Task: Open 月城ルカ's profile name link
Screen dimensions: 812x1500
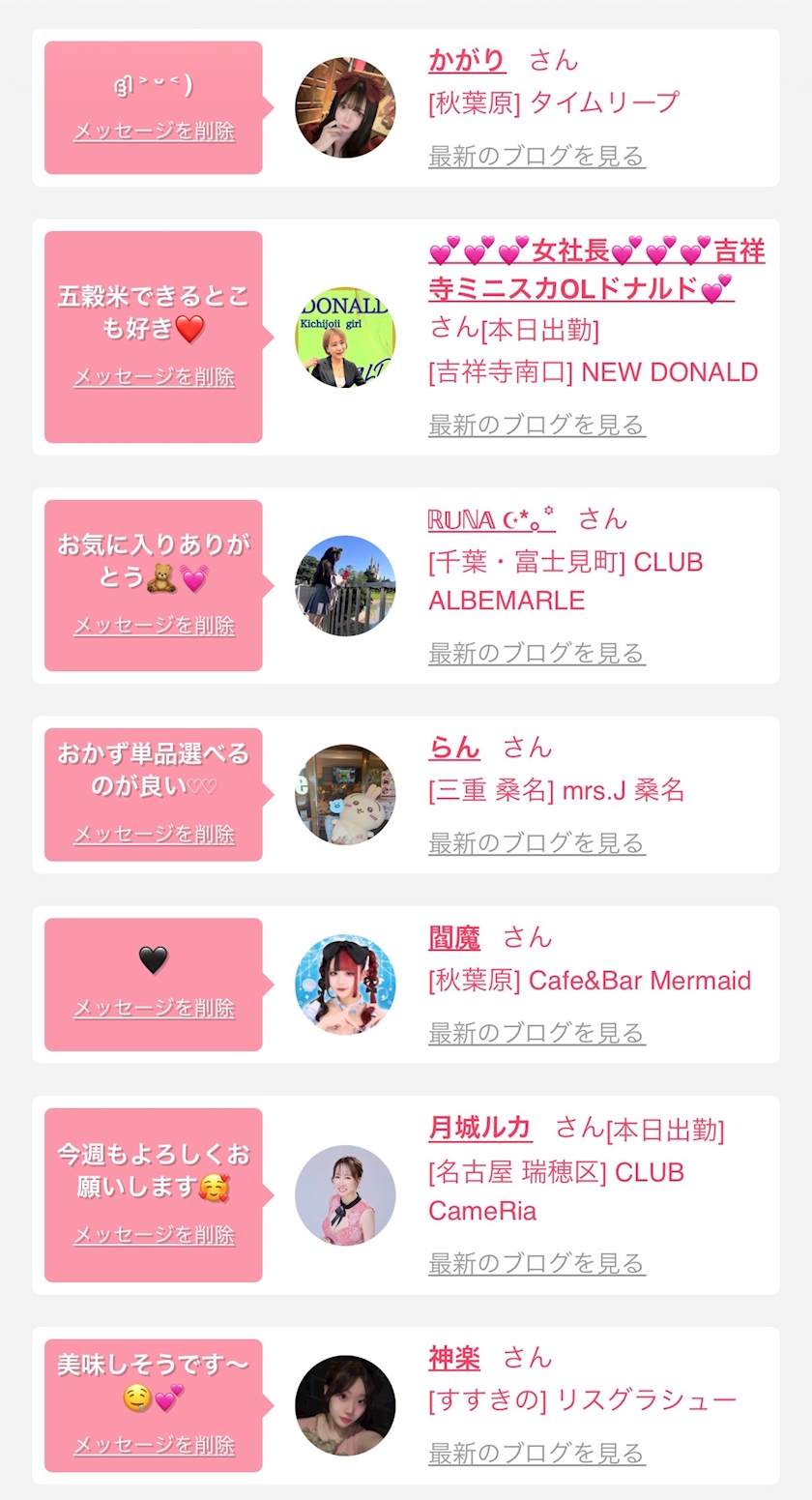Action: coord(480,1129)
